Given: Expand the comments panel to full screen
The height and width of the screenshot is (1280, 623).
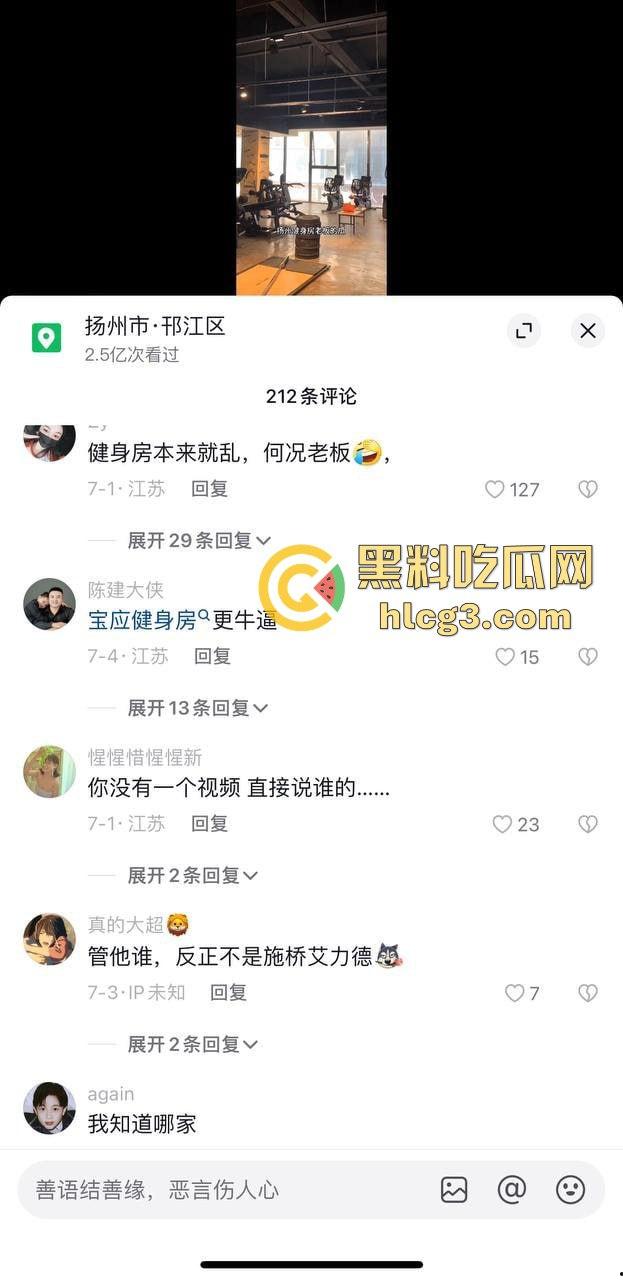Looking at the screenshot, I should [x=523, y=331].
